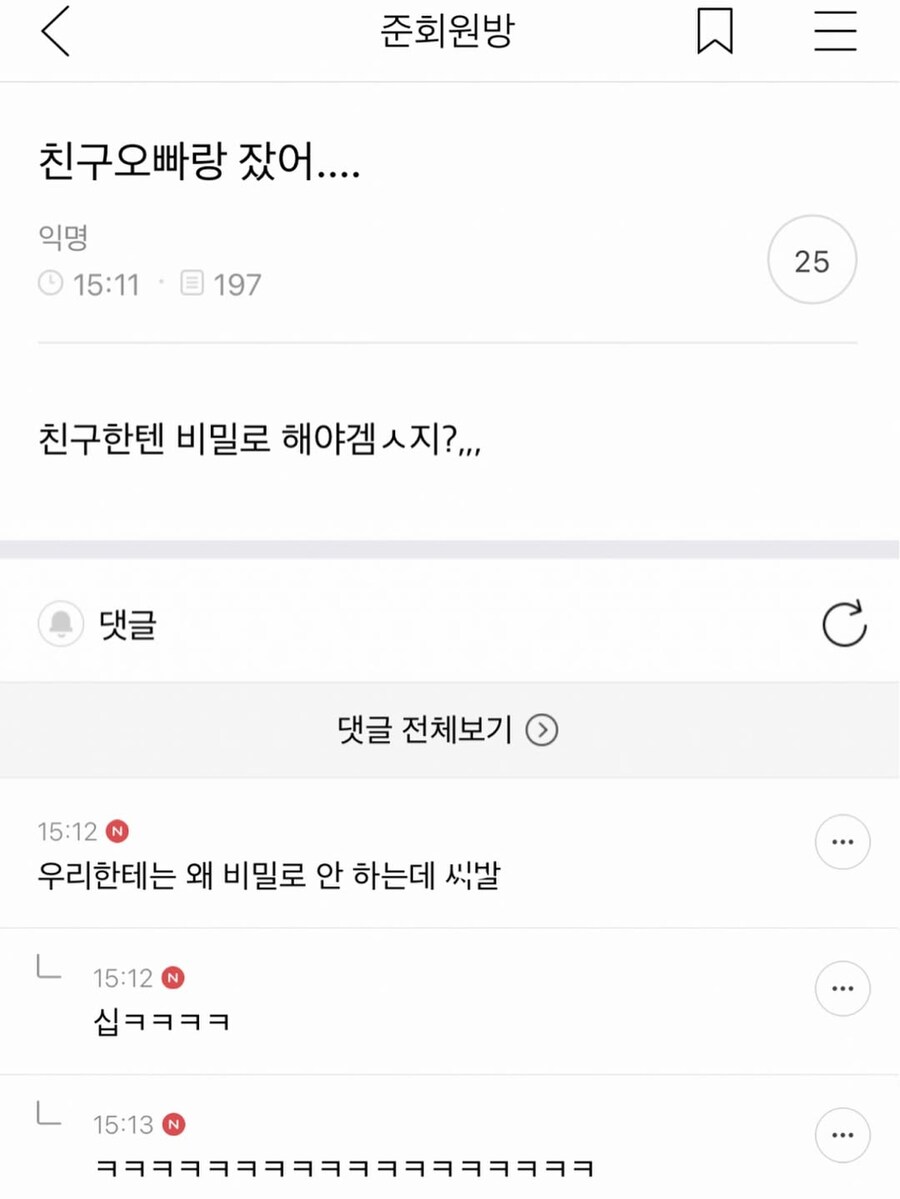Tap the 25 comment count circle
Viewport: 900px width, 1199px height.
812,260
